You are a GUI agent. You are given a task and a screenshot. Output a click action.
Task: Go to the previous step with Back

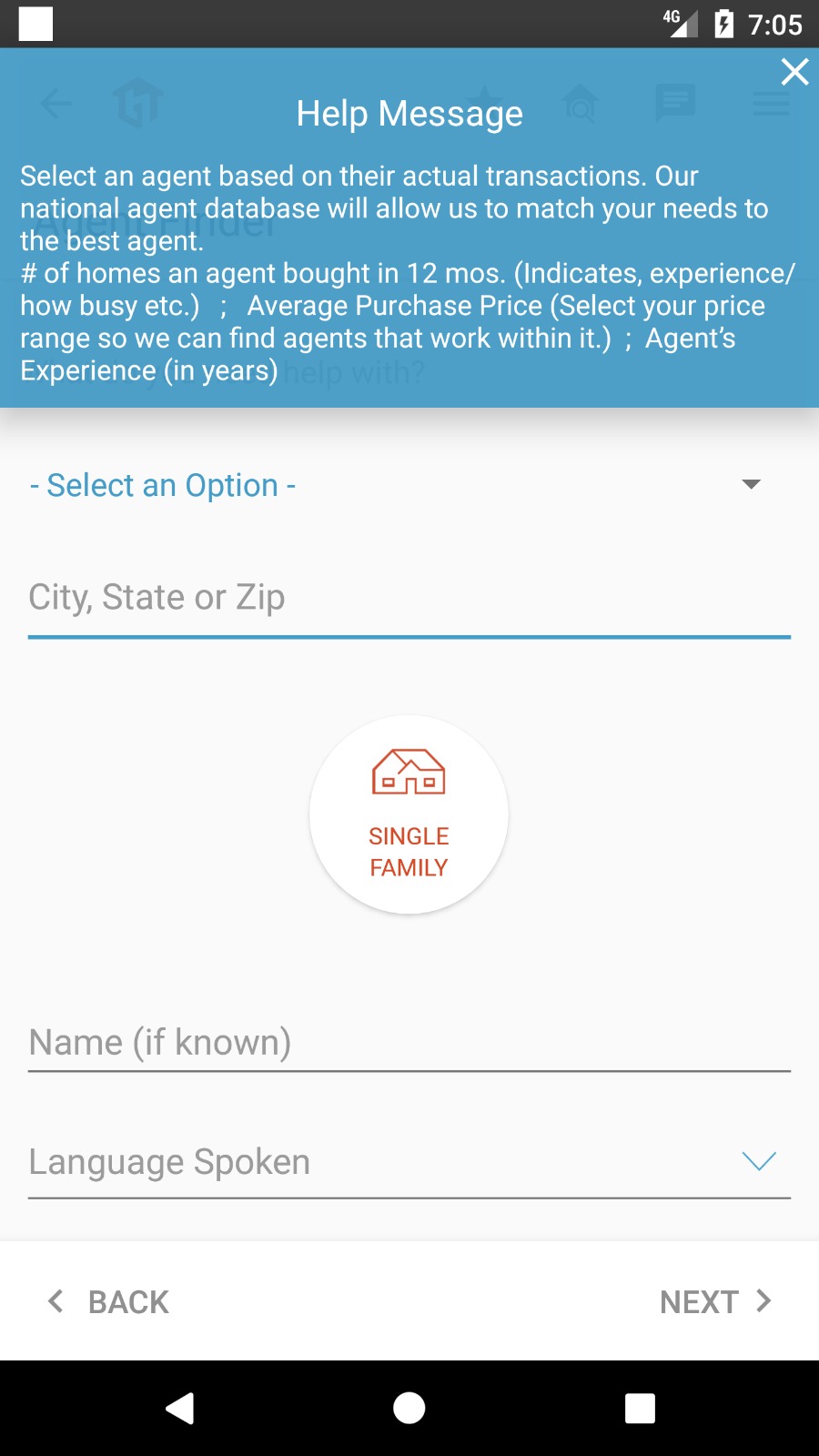pos(109,1301)
